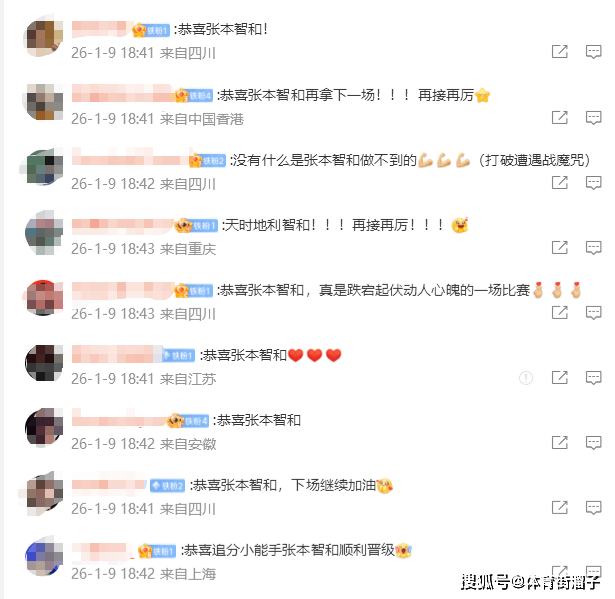The image size is (615, 599).
Task: Open the avatar of the 安徽 commenter
Action: 44,428
